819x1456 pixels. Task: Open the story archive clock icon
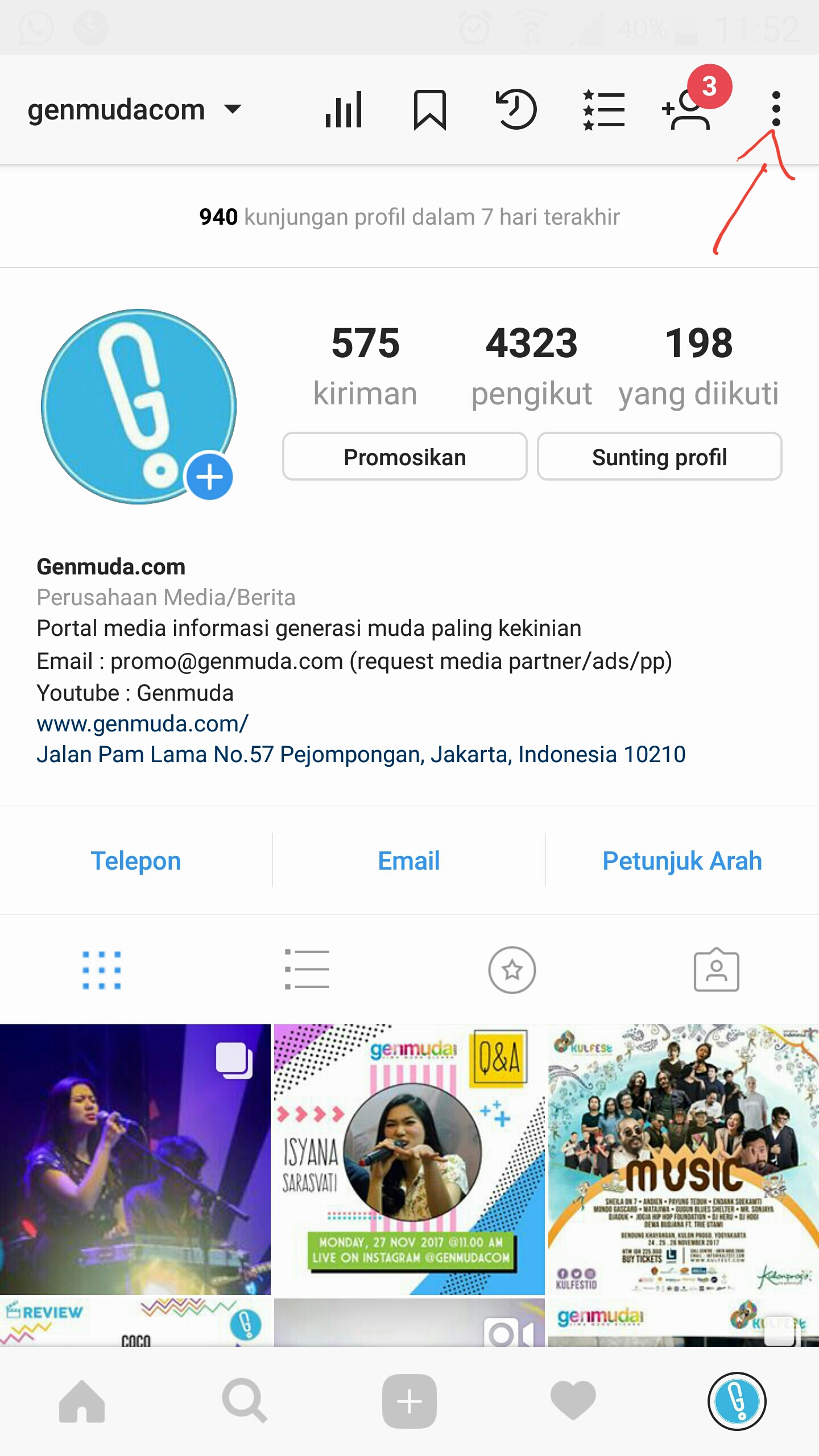(x=516, y=109)
